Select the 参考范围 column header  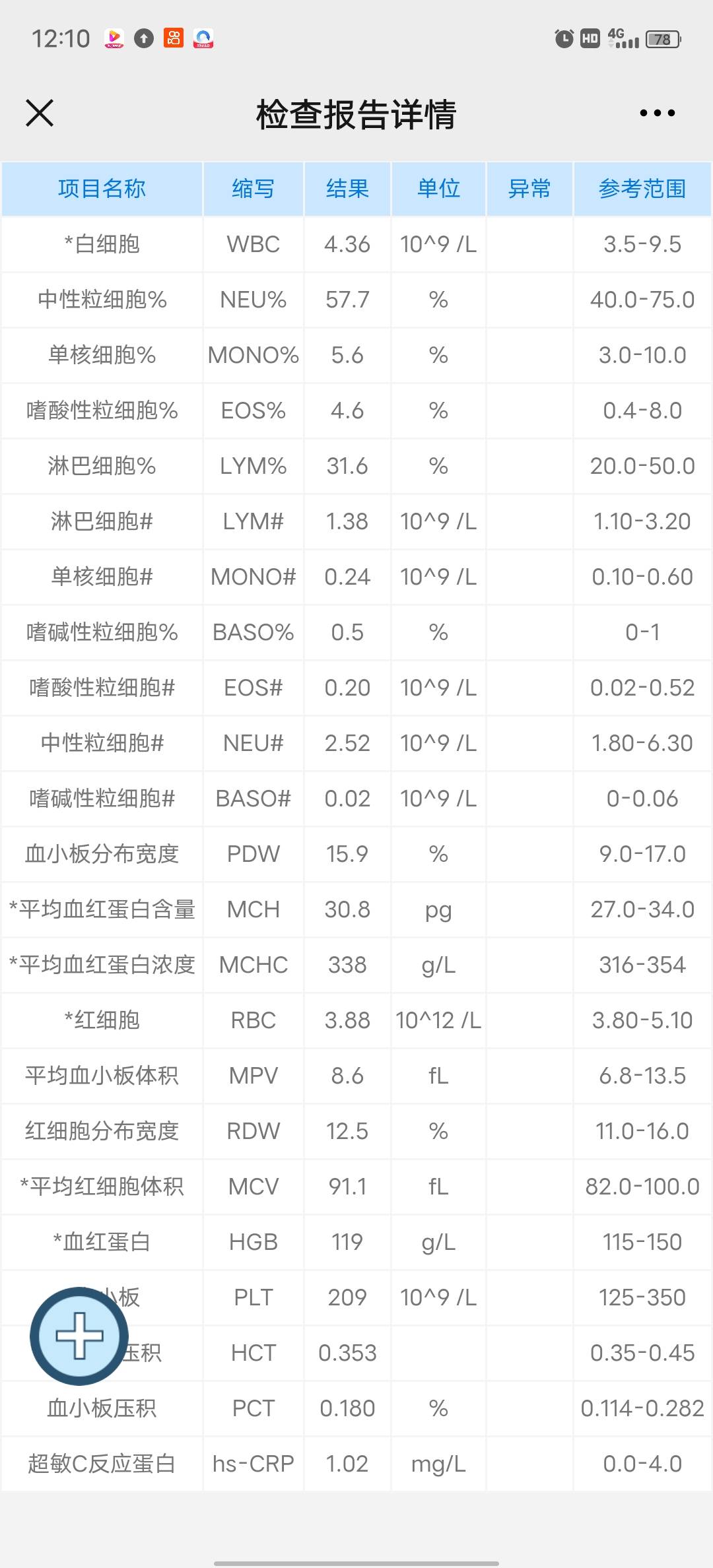642,189
